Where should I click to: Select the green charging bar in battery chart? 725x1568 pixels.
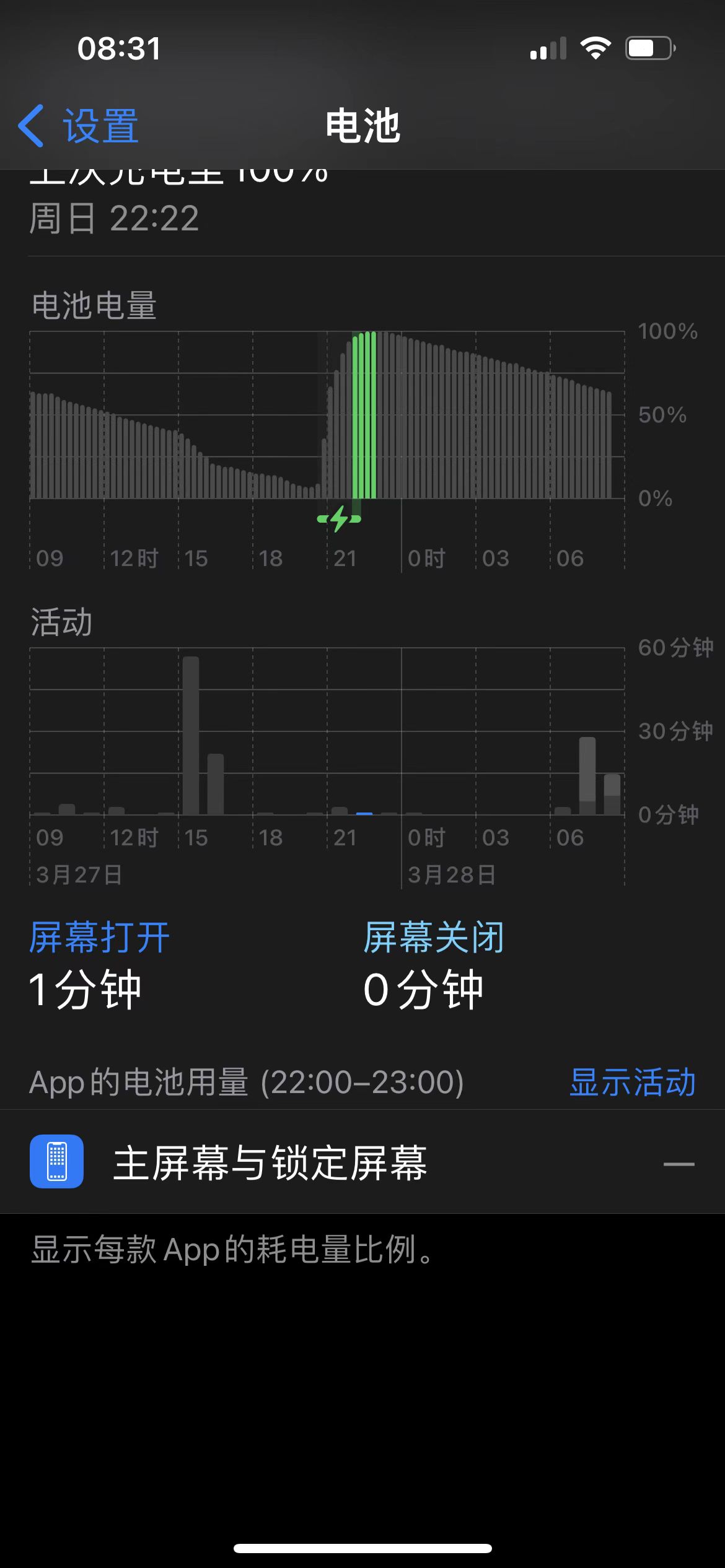[x=364, y=415]
